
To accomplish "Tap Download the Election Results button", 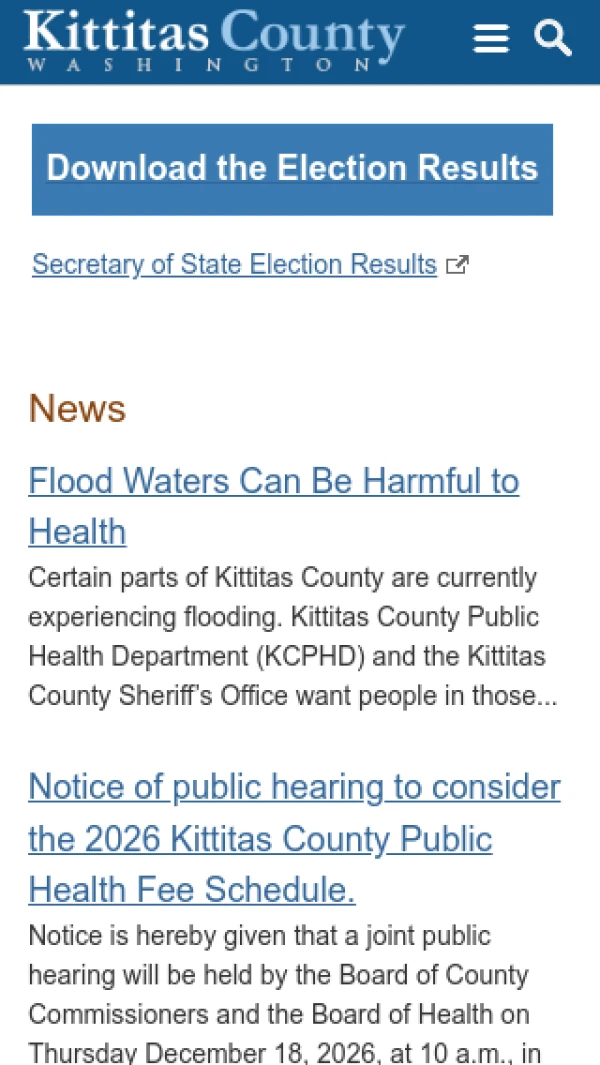I will point(292,169).
